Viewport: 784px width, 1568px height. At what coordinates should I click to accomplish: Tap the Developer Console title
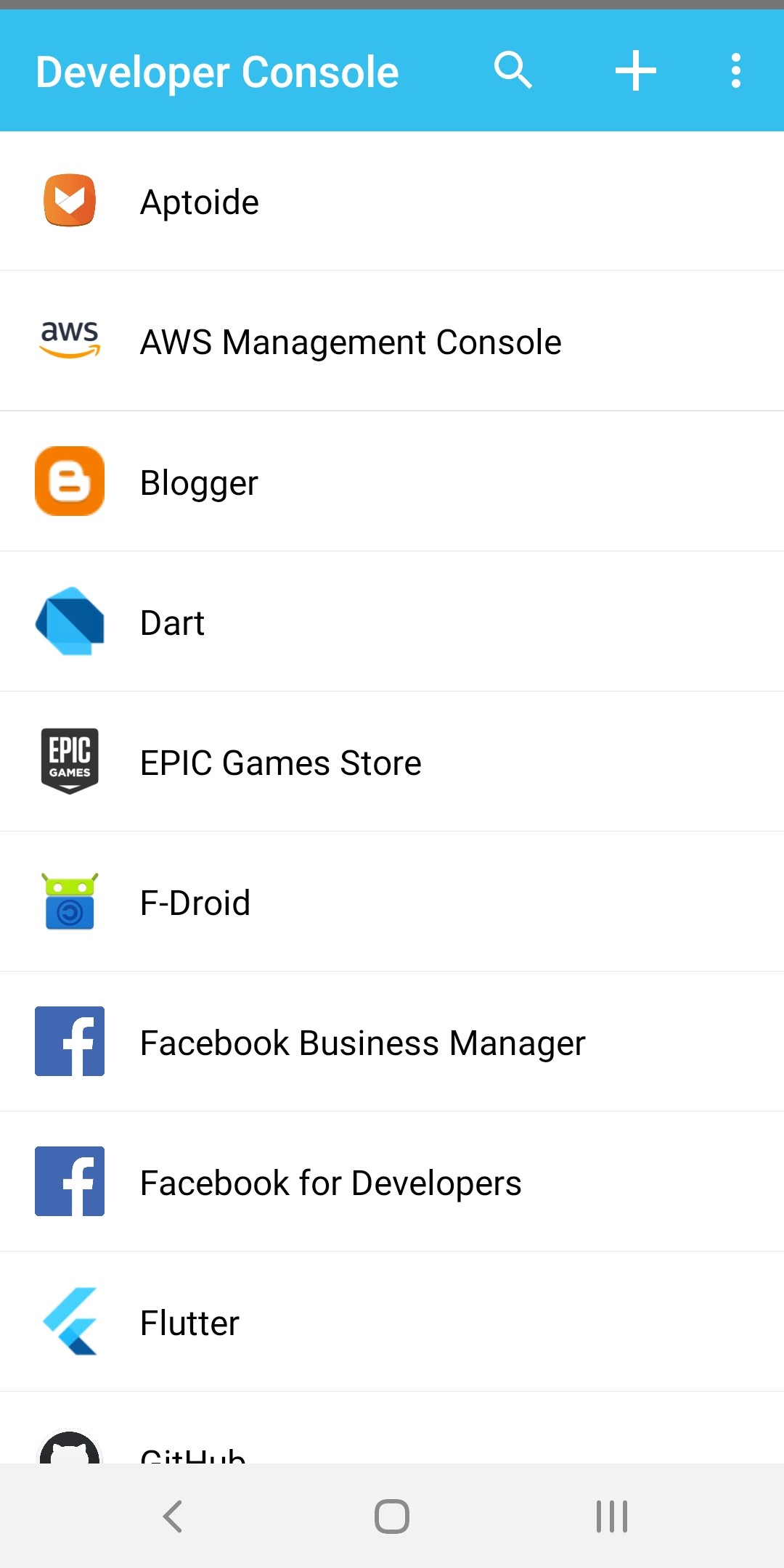[x=217, y=70]
